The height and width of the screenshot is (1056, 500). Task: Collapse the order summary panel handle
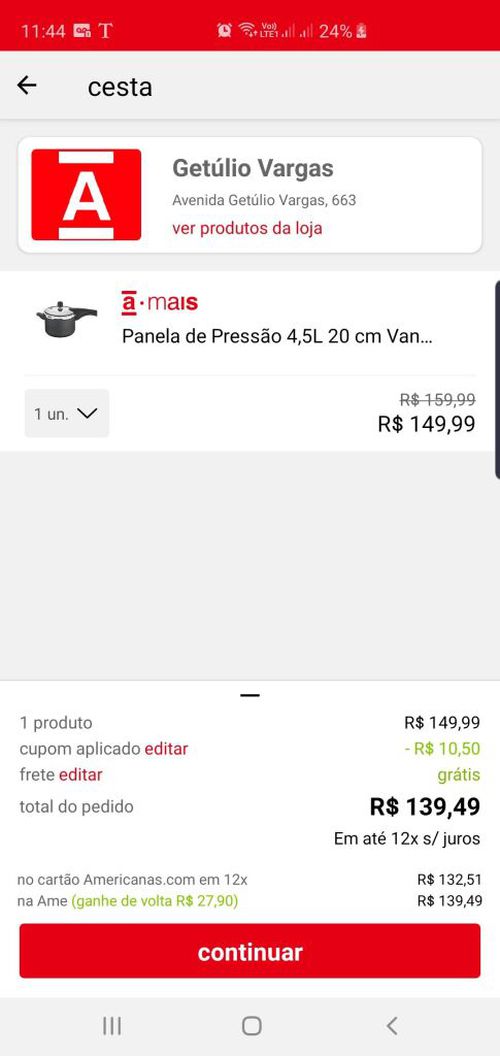[x=250, y=695]
